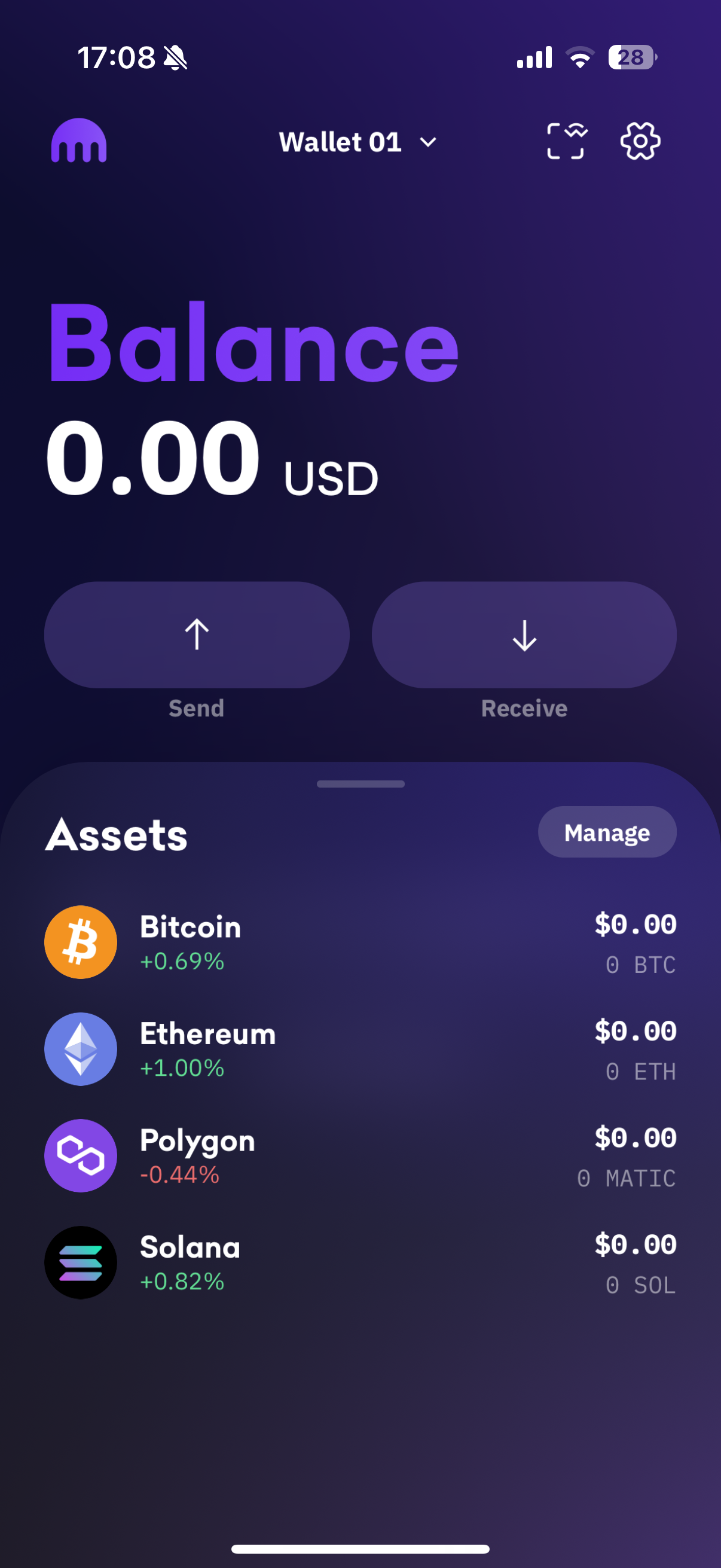This screenshot has height=1568, width=721.
Task: Expand the Wallet 01 selector
Action: pyautogui.click(x=358, y=142)
